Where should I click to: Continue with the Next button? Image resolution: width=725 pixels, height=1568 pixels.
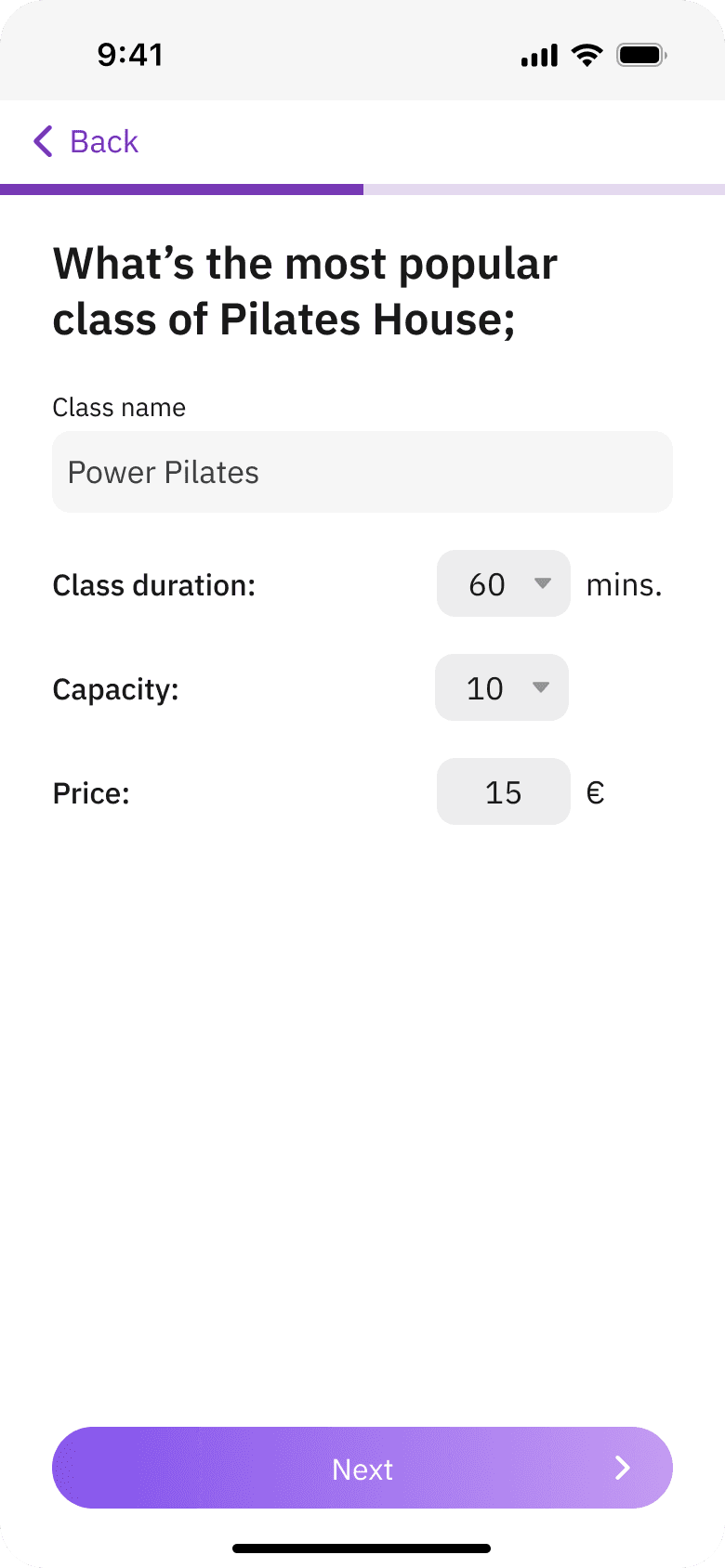362,1468
